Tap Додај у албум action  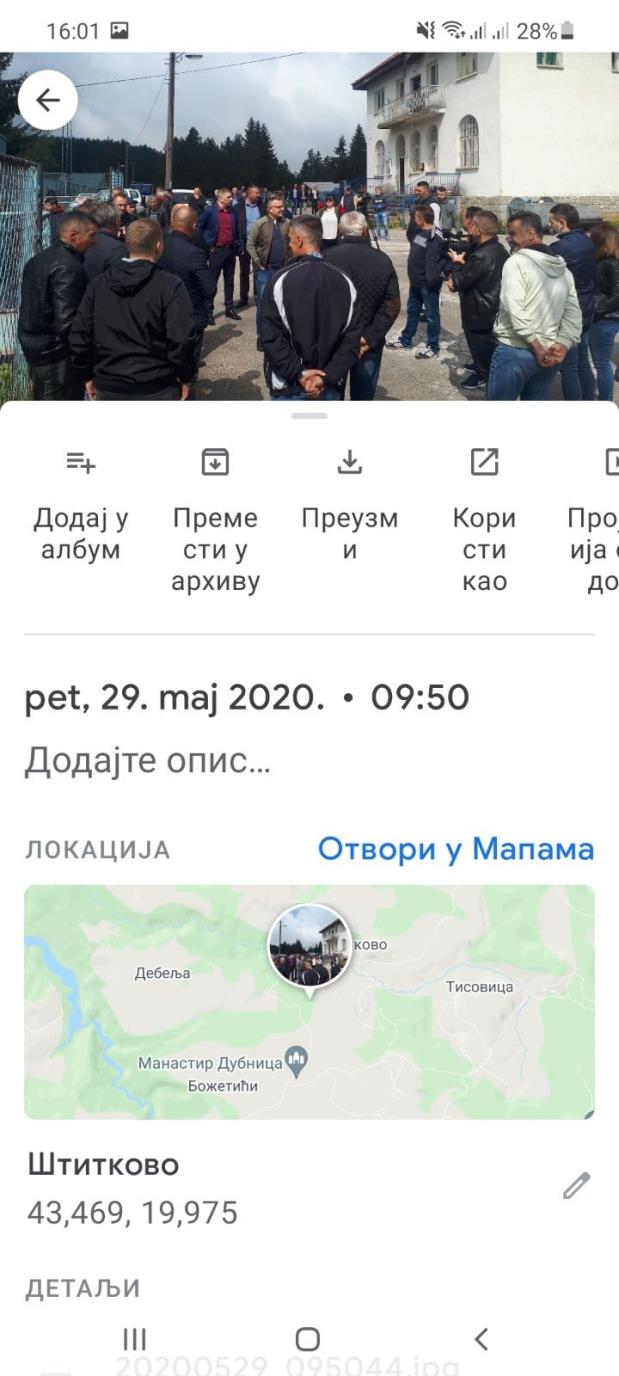point(80,505)
